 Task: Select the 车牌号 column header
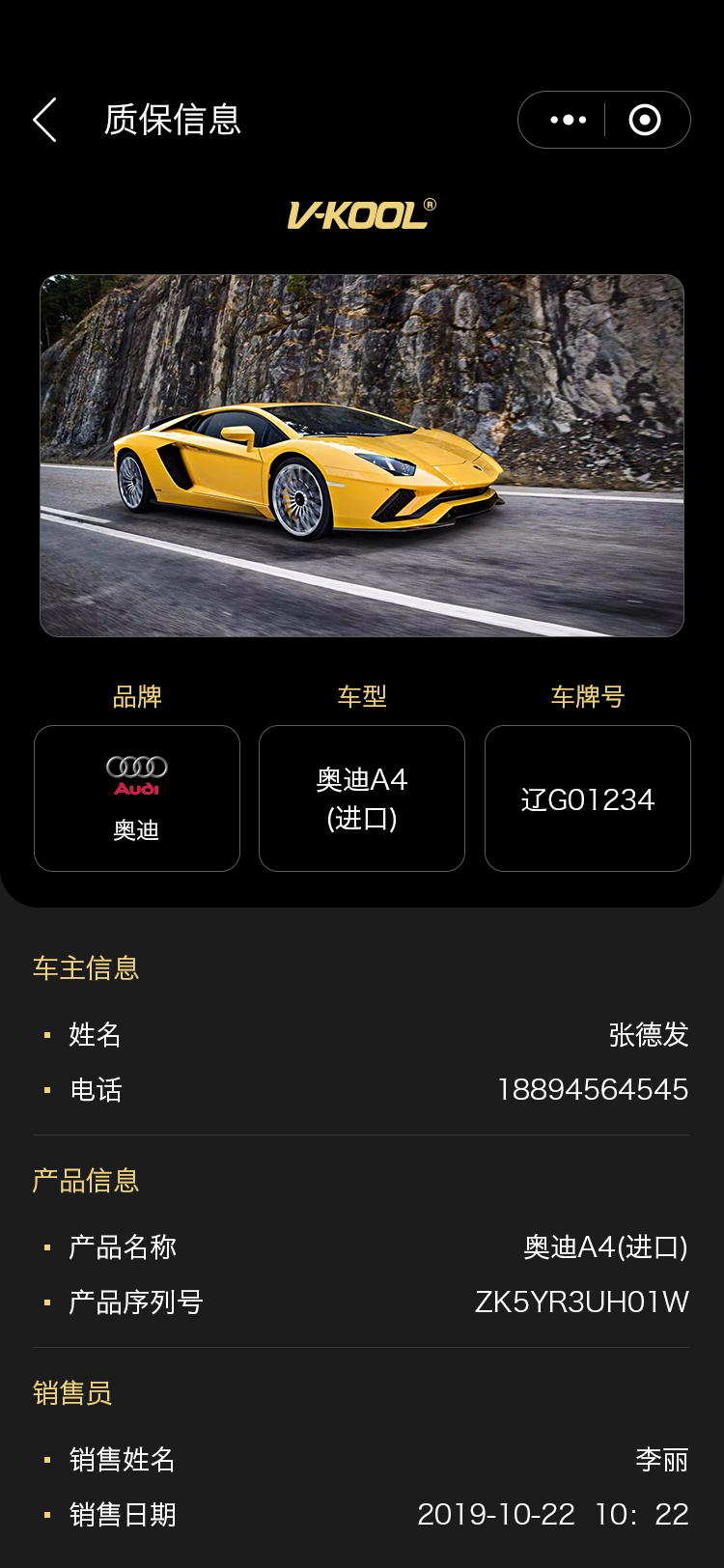pyautogui.click(x=587, y=695)
